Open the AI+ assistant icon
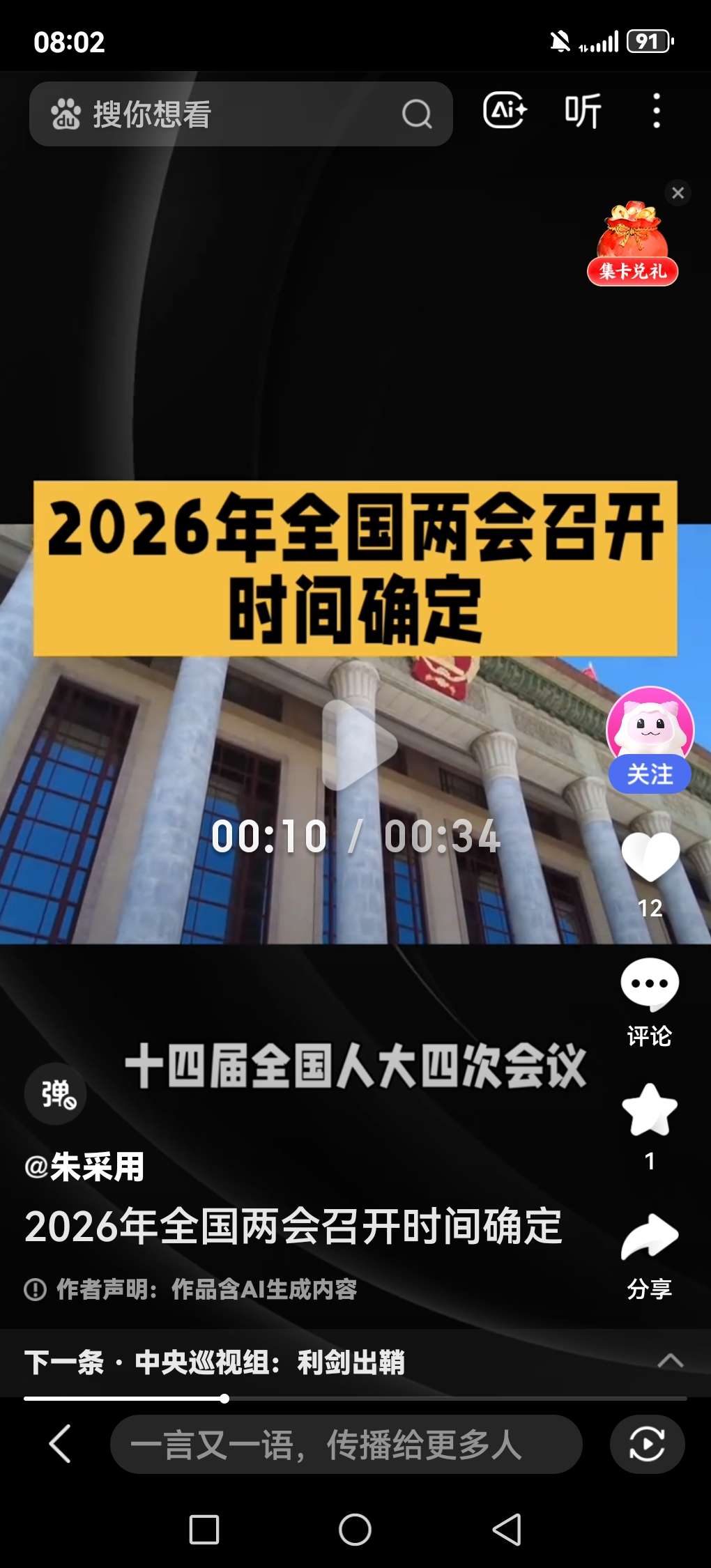711x1568 pixels. coord(505,111)
